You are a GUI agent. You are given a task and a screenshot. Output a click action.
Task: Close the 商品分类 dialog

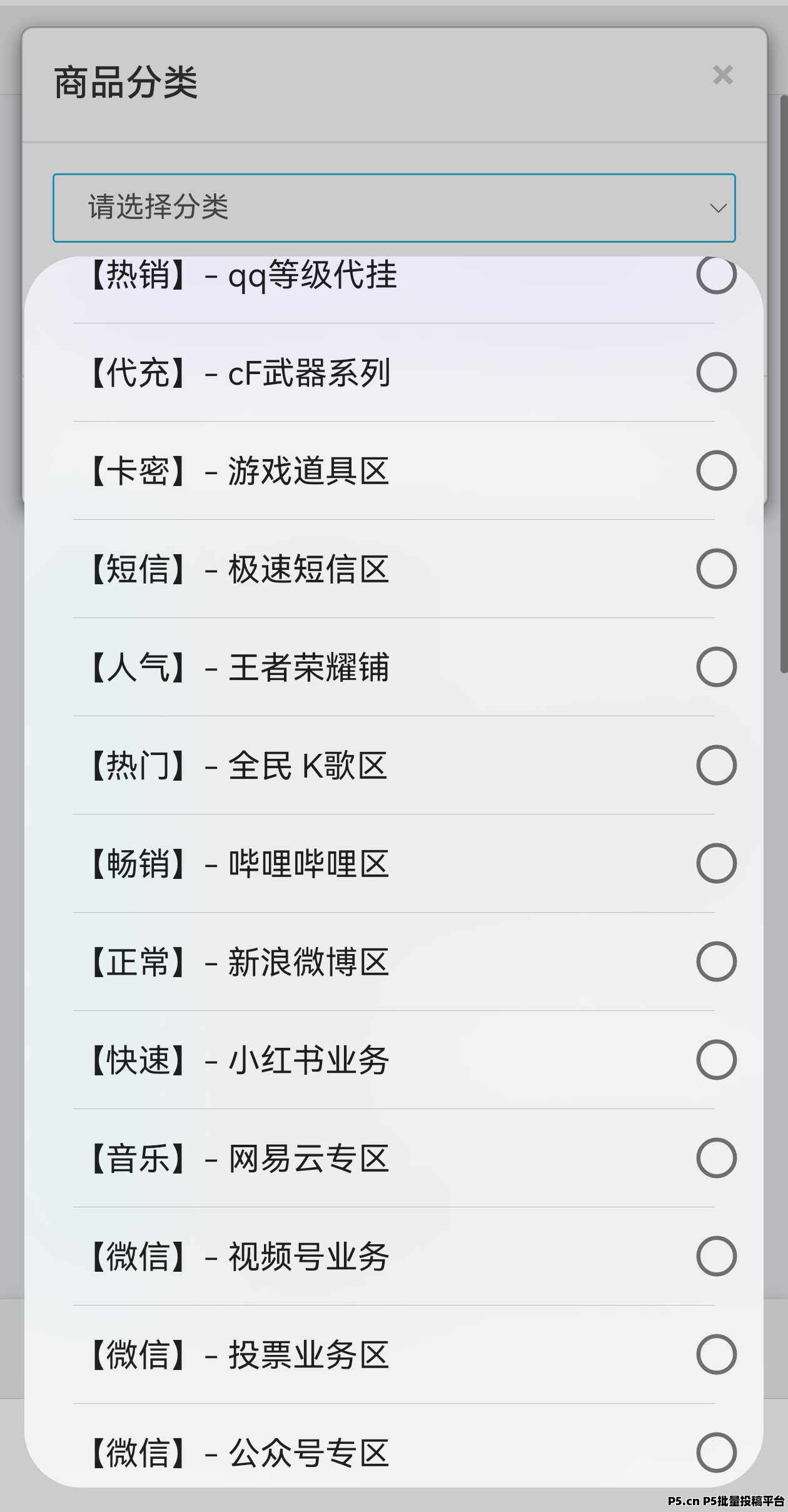(x=722, y=75)
